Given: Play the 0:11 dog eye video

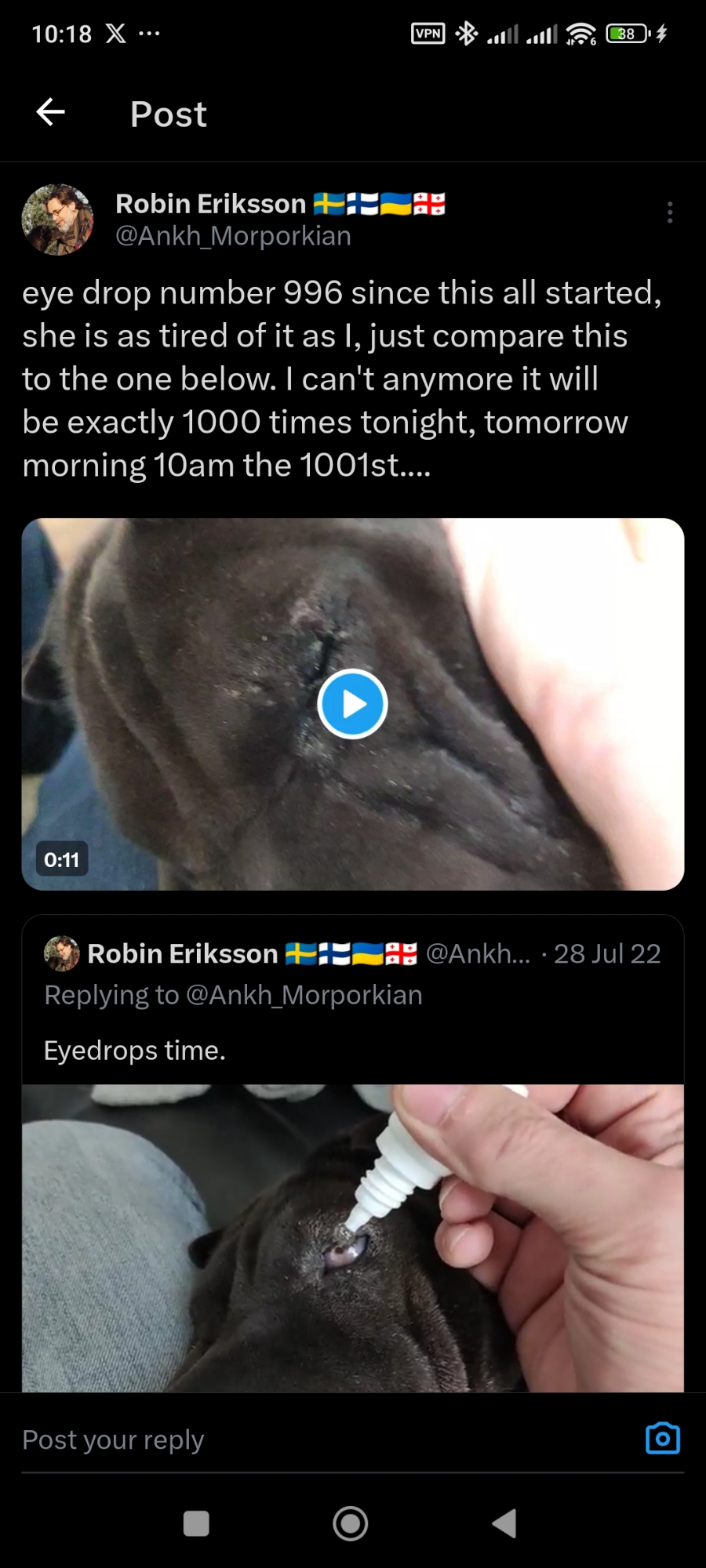Looking at the screenshot, I should [x=352, y=704].
